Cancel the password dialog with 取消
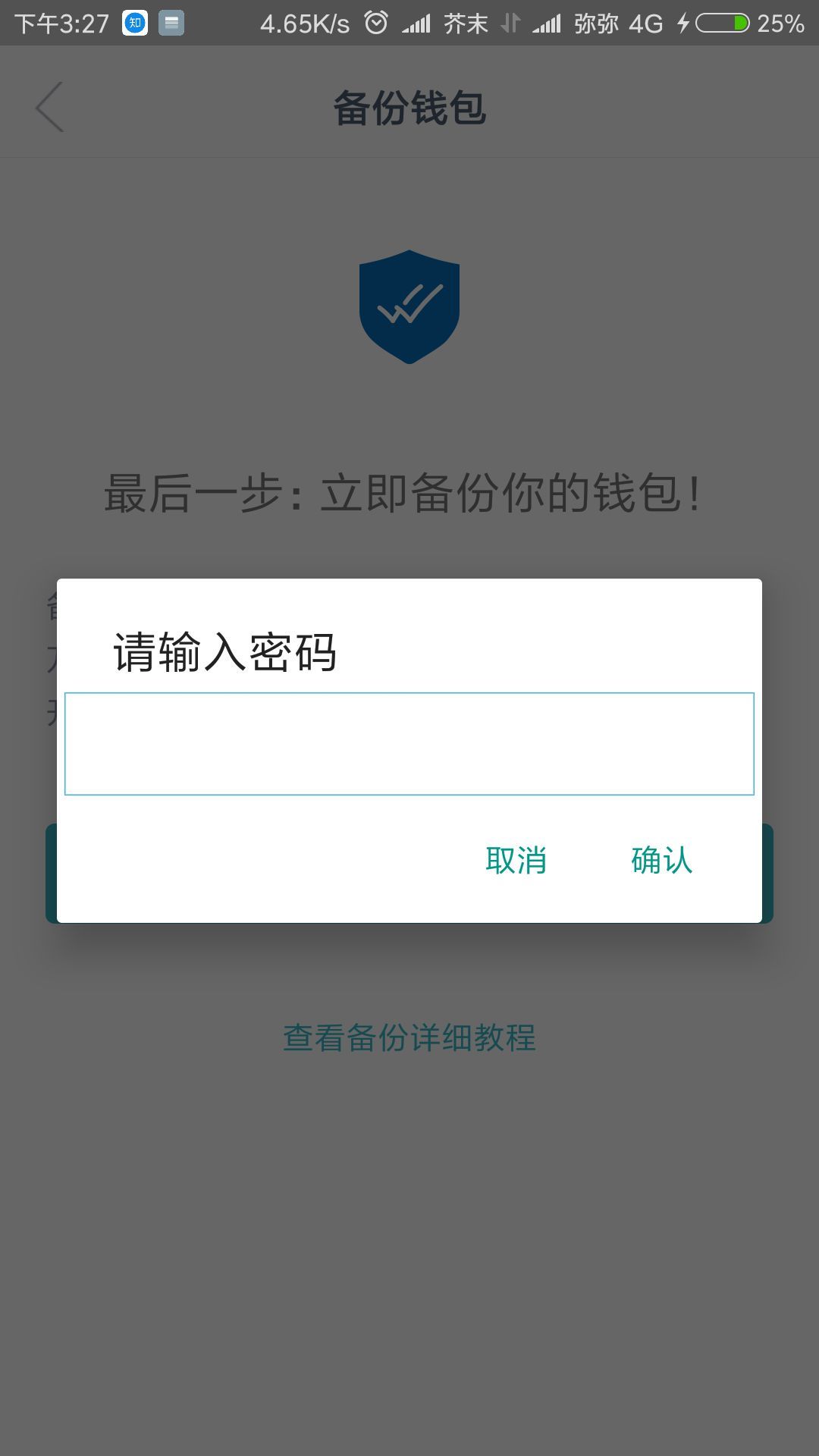Image resolution: width=819 pixels, height=1456 pixels. pos(516,860)
